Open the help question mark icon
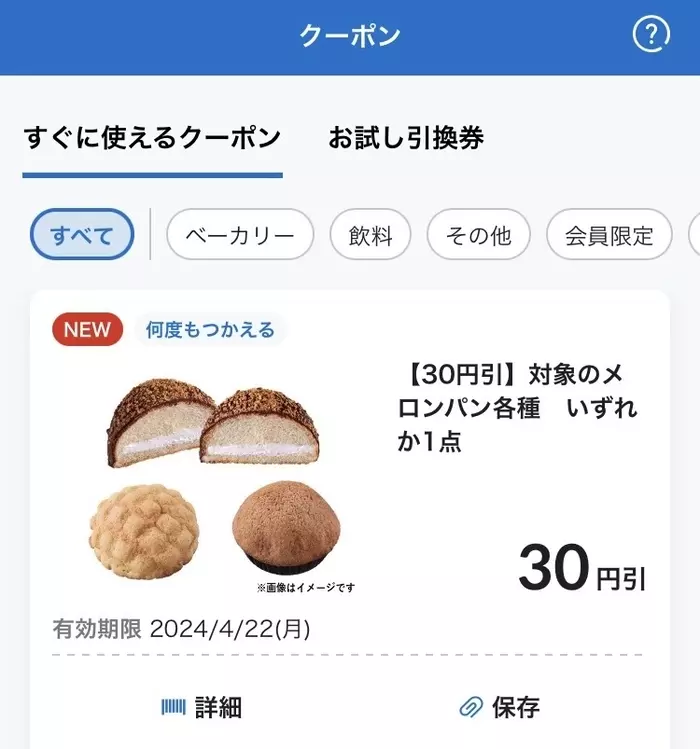This screenshot has width=700, height=749. (651, 36)
